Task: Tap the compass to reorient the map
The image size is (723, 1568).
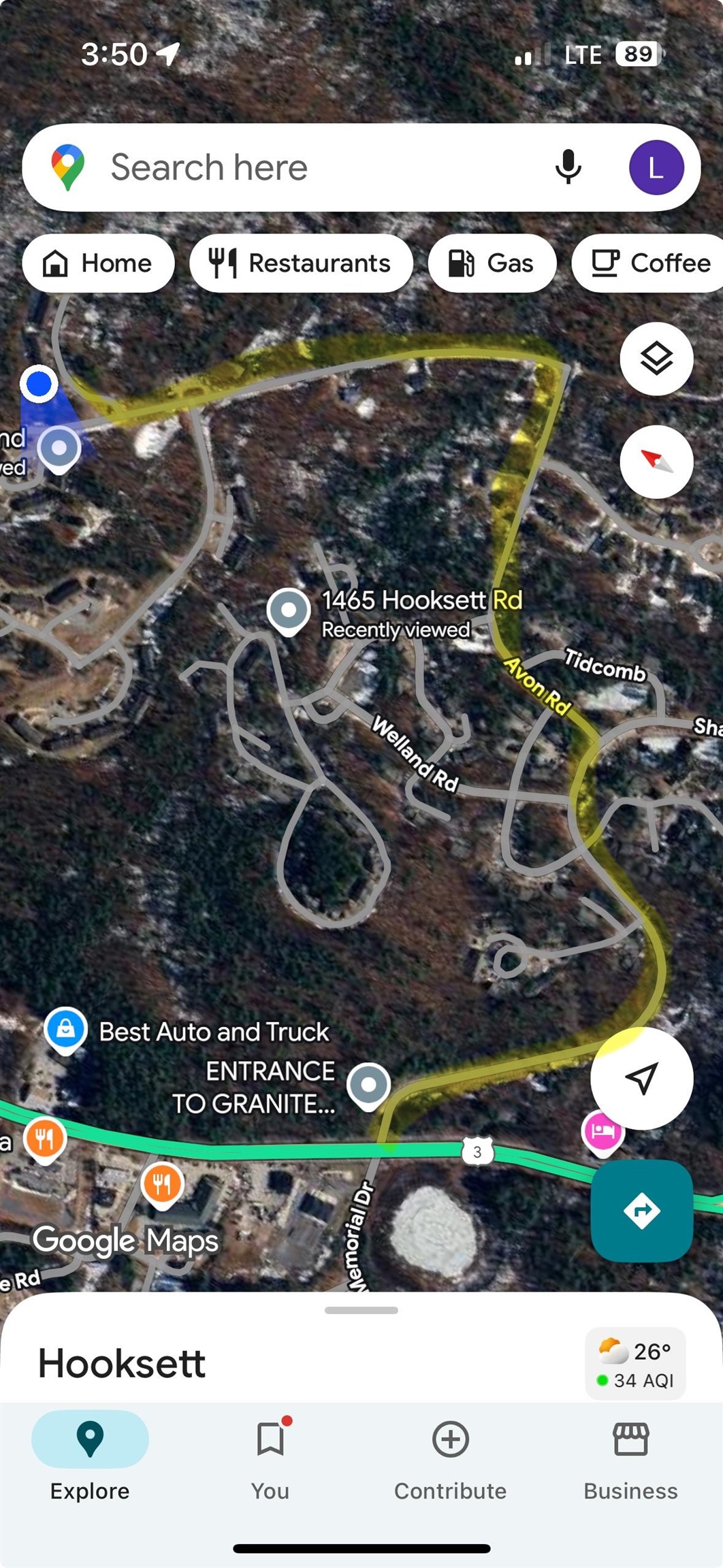Action: point(656,461)
